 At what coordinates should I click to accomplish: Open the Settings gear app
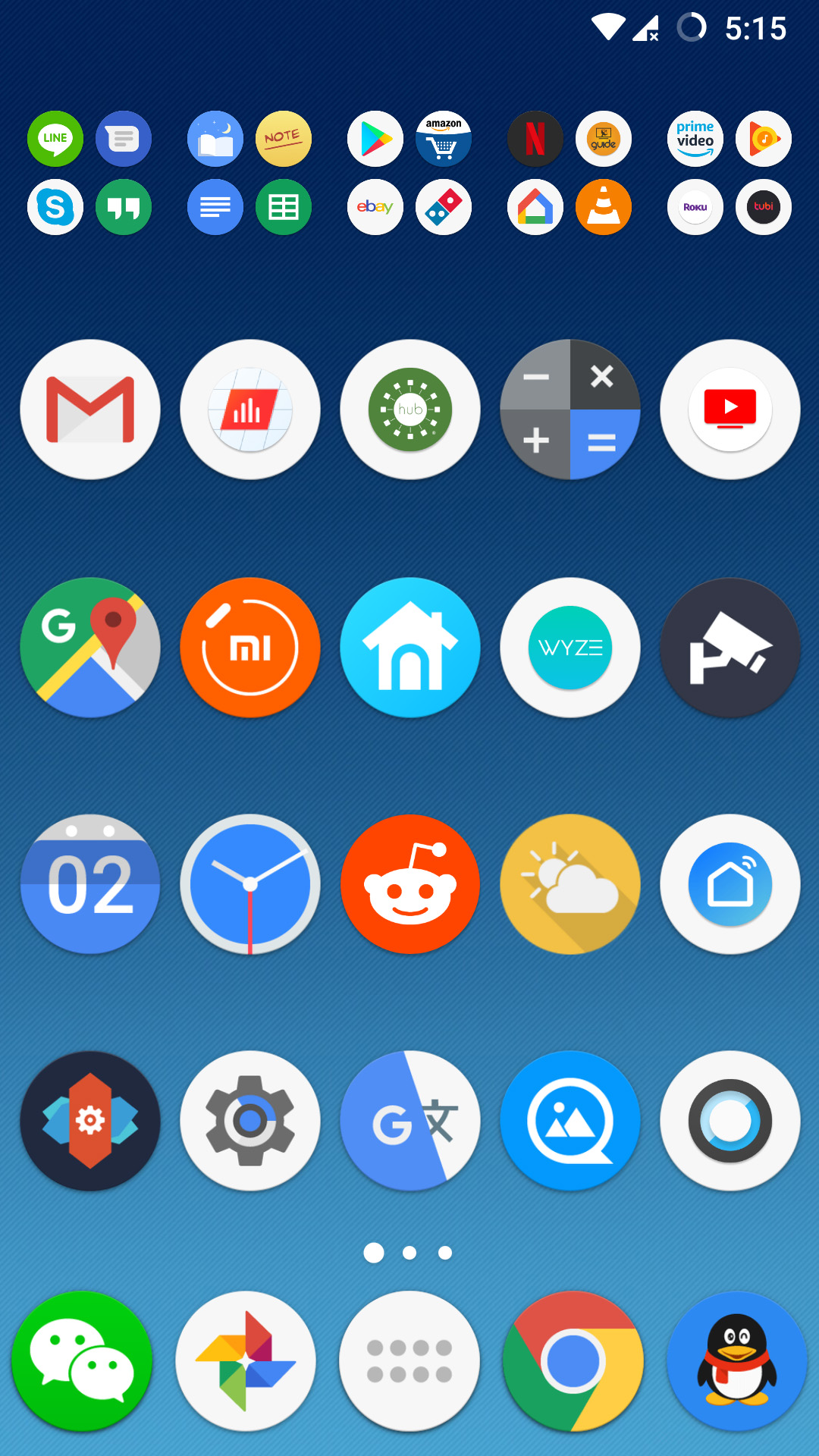point(250,1121)
